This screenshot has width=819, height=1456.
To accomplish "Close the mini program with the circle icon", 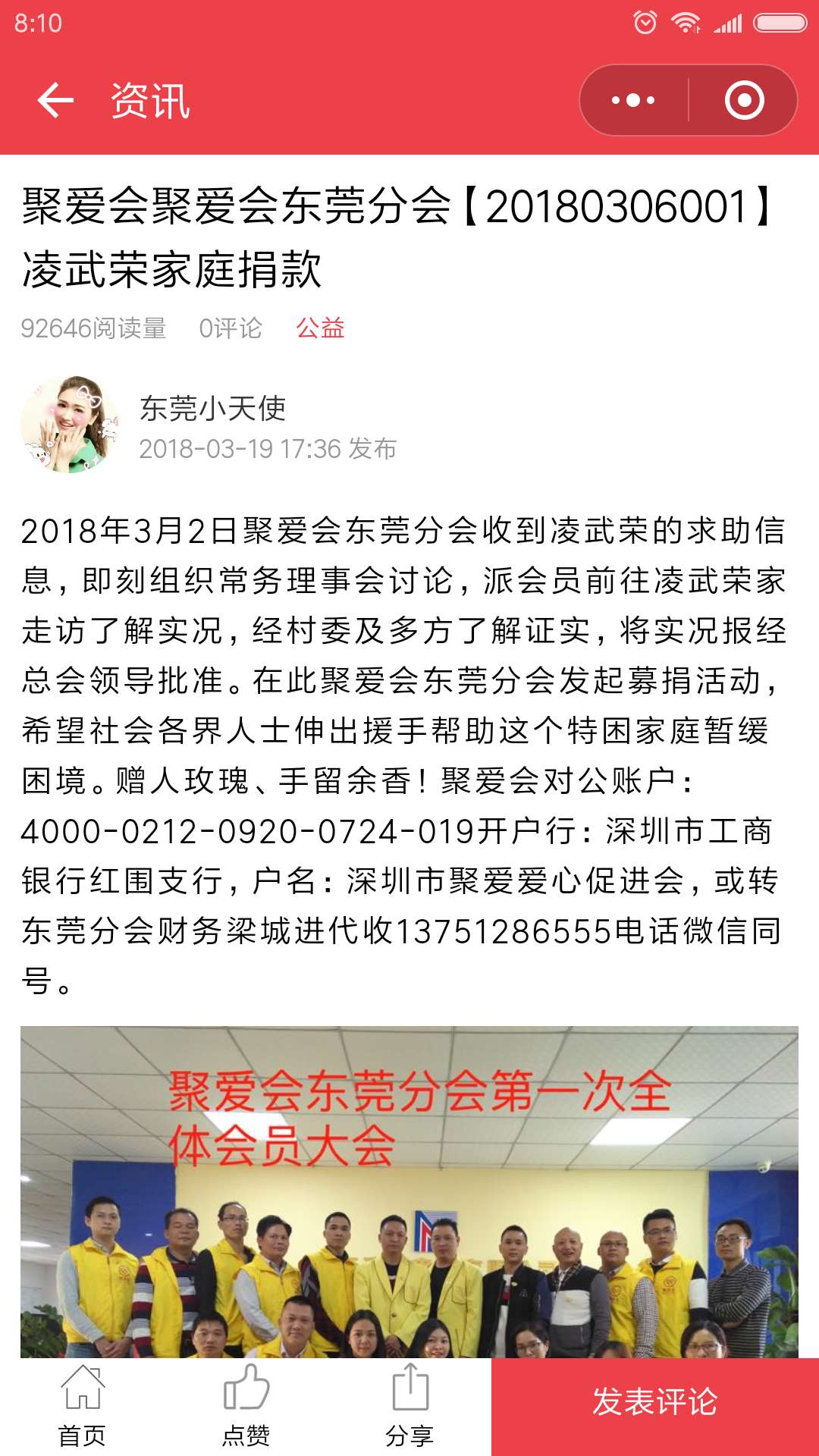I will [x=744, y=100].
